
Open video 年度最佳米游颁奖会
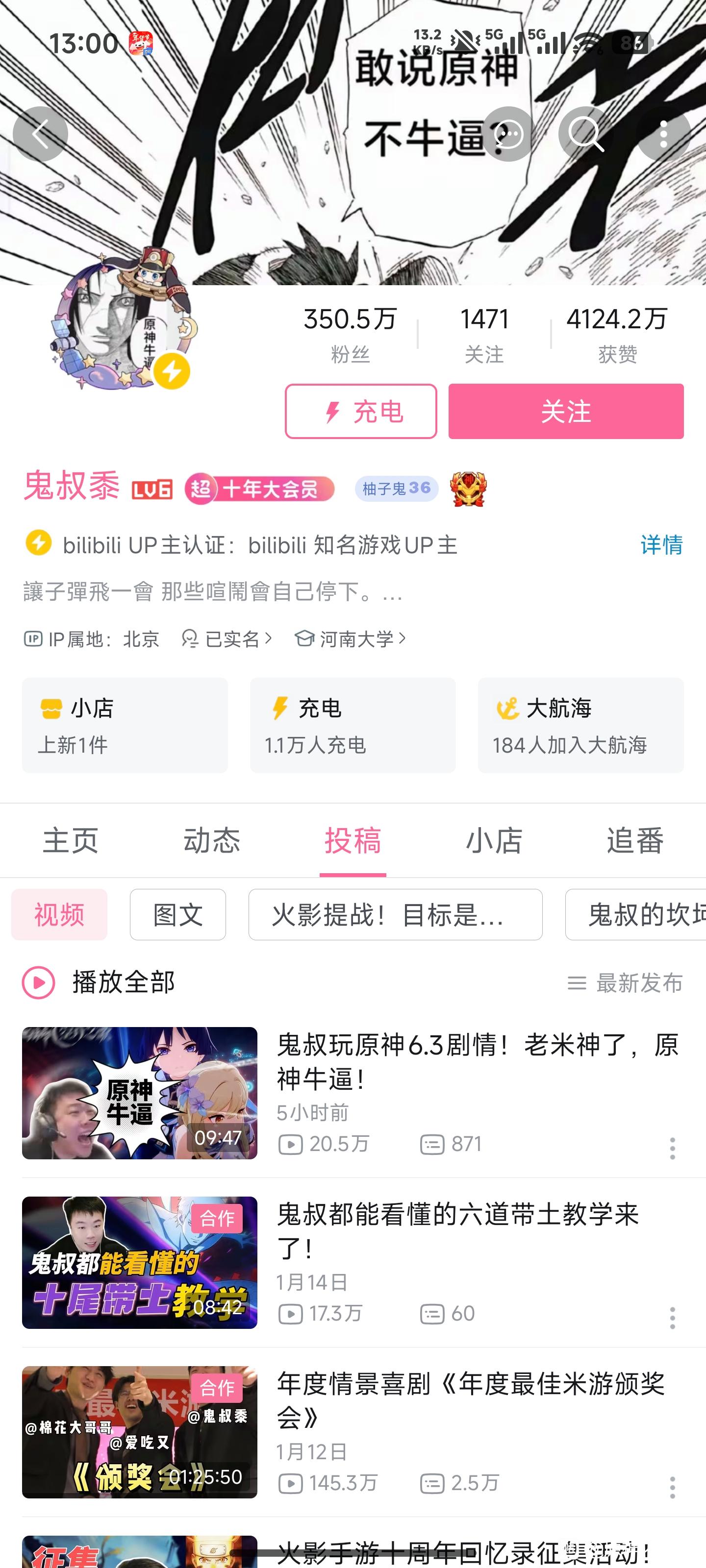pyautogui.click(x=469, y=1400)
